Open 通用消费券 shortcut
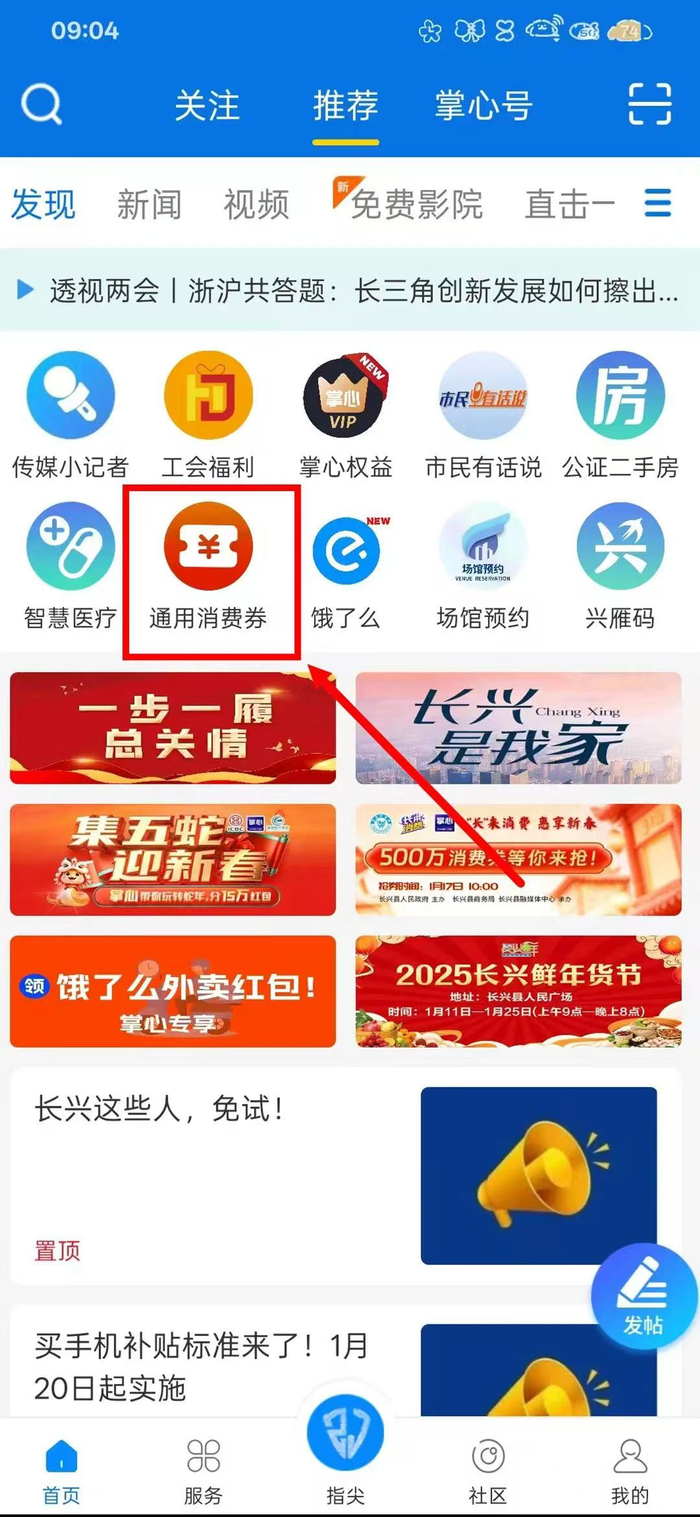The width and height of the screenshot is (700, 1517). [209, 568]
